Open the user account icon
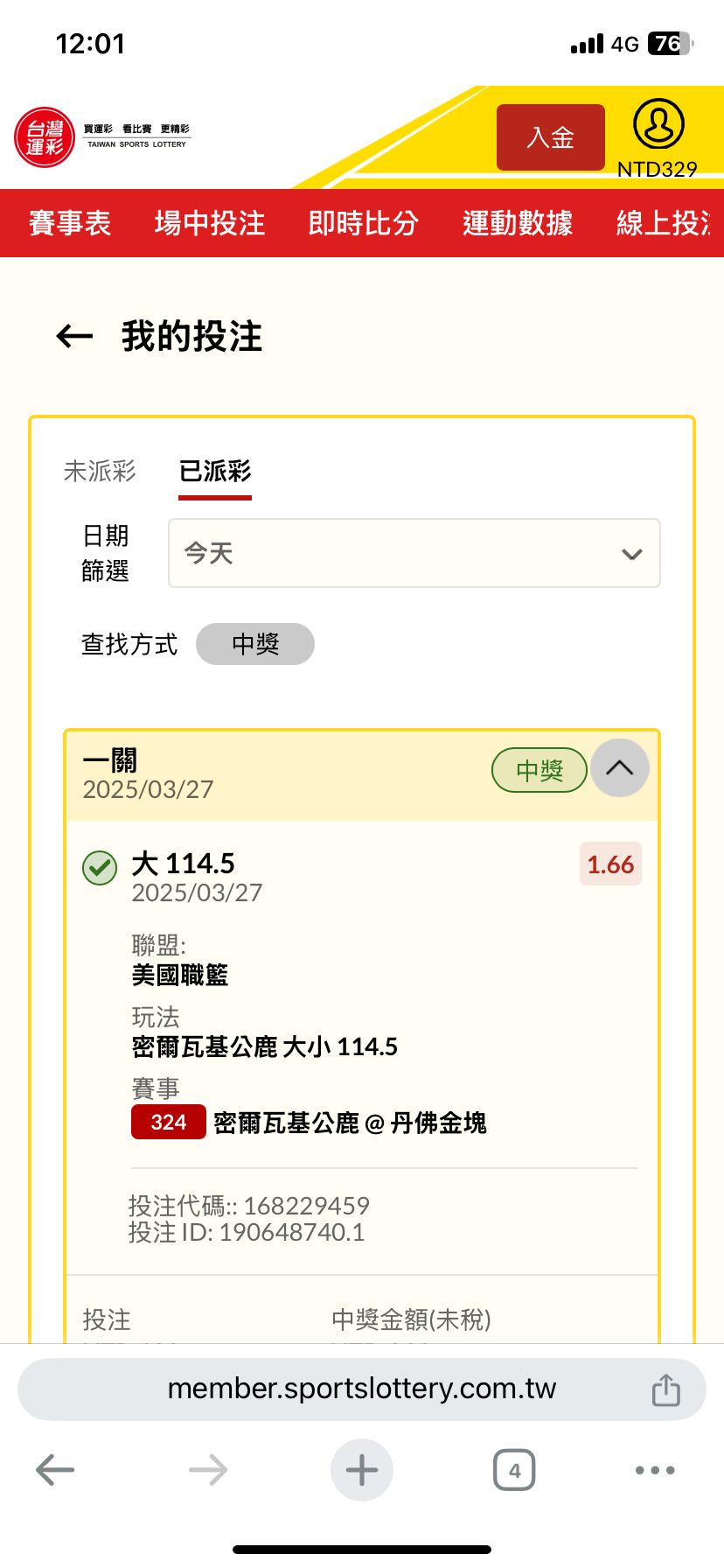 pyautogui.click(x=658, y=125)
